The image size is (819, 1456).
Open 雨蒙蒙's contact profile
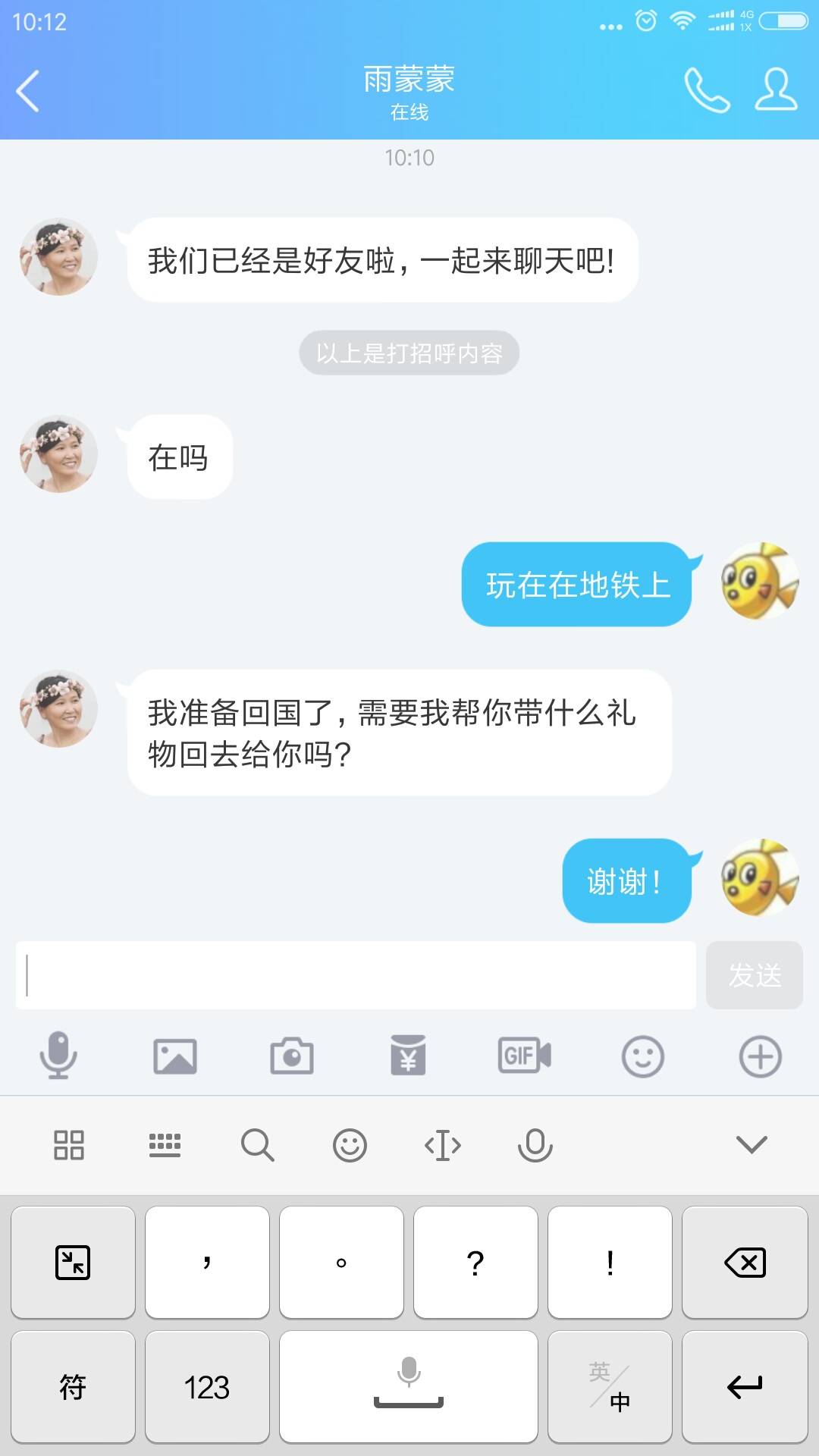[x=776, y=90]
